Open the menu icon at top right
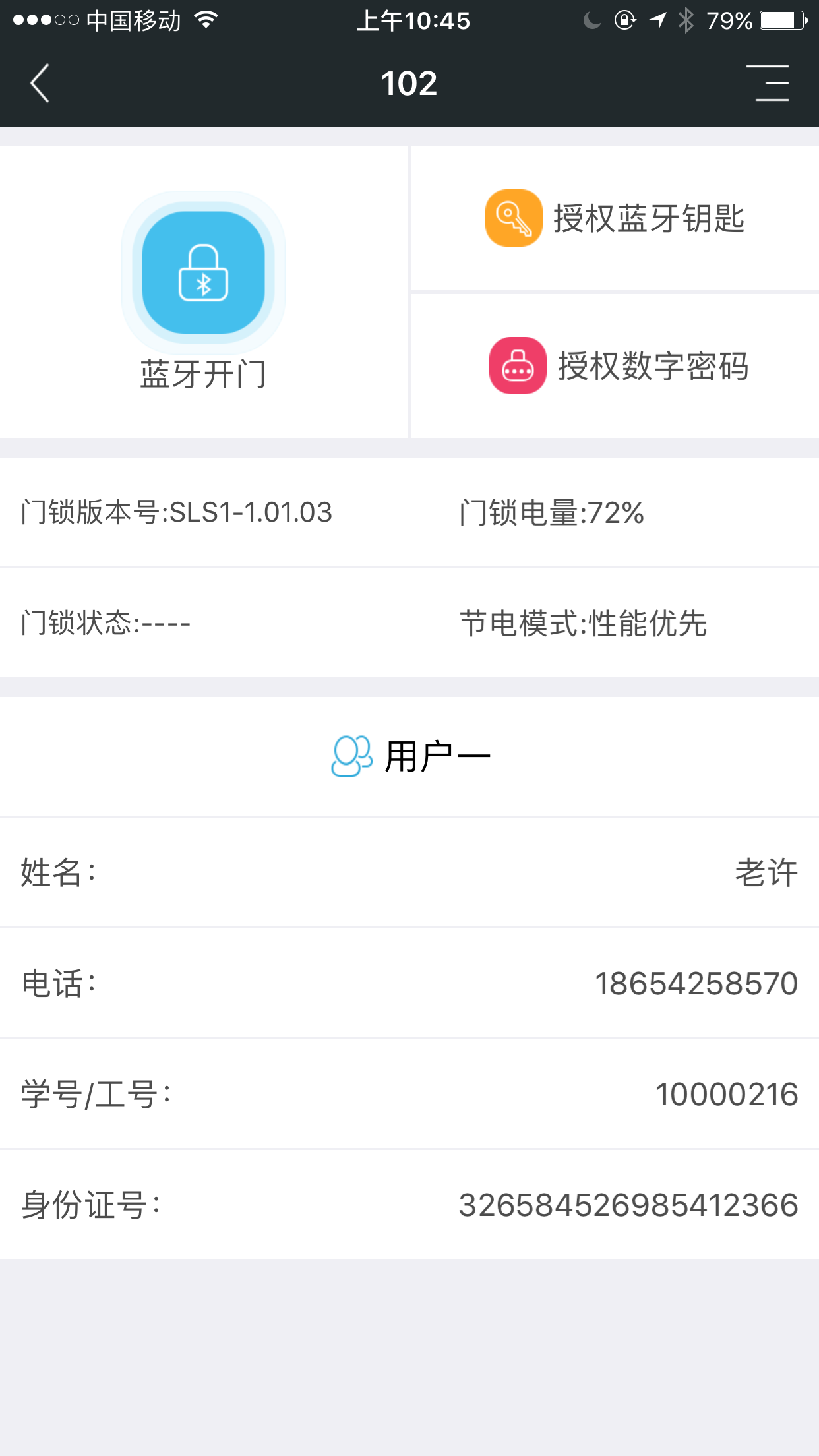The width and height of the screenshot is (819, 1456). [768, 83]
